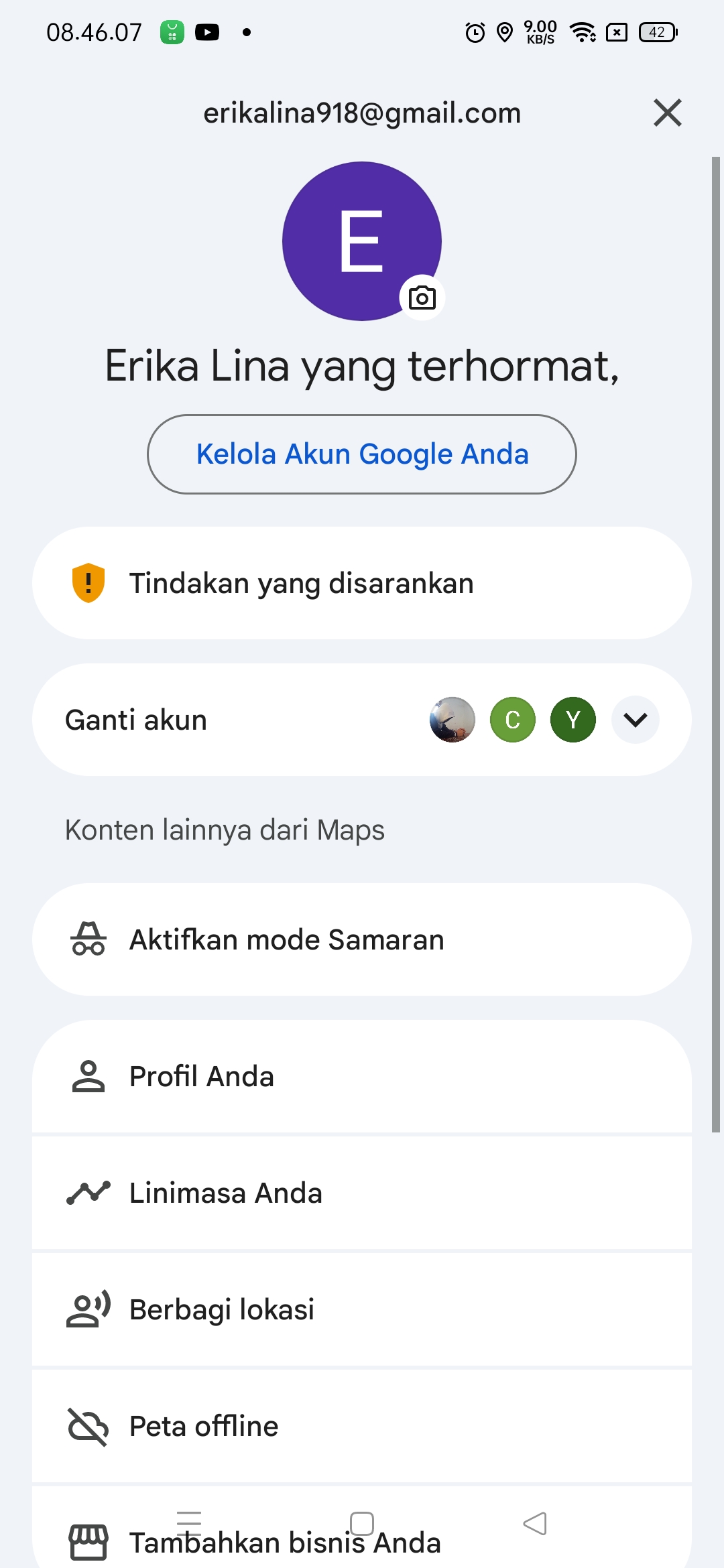Open Profil Anda

coord(362,1077)
